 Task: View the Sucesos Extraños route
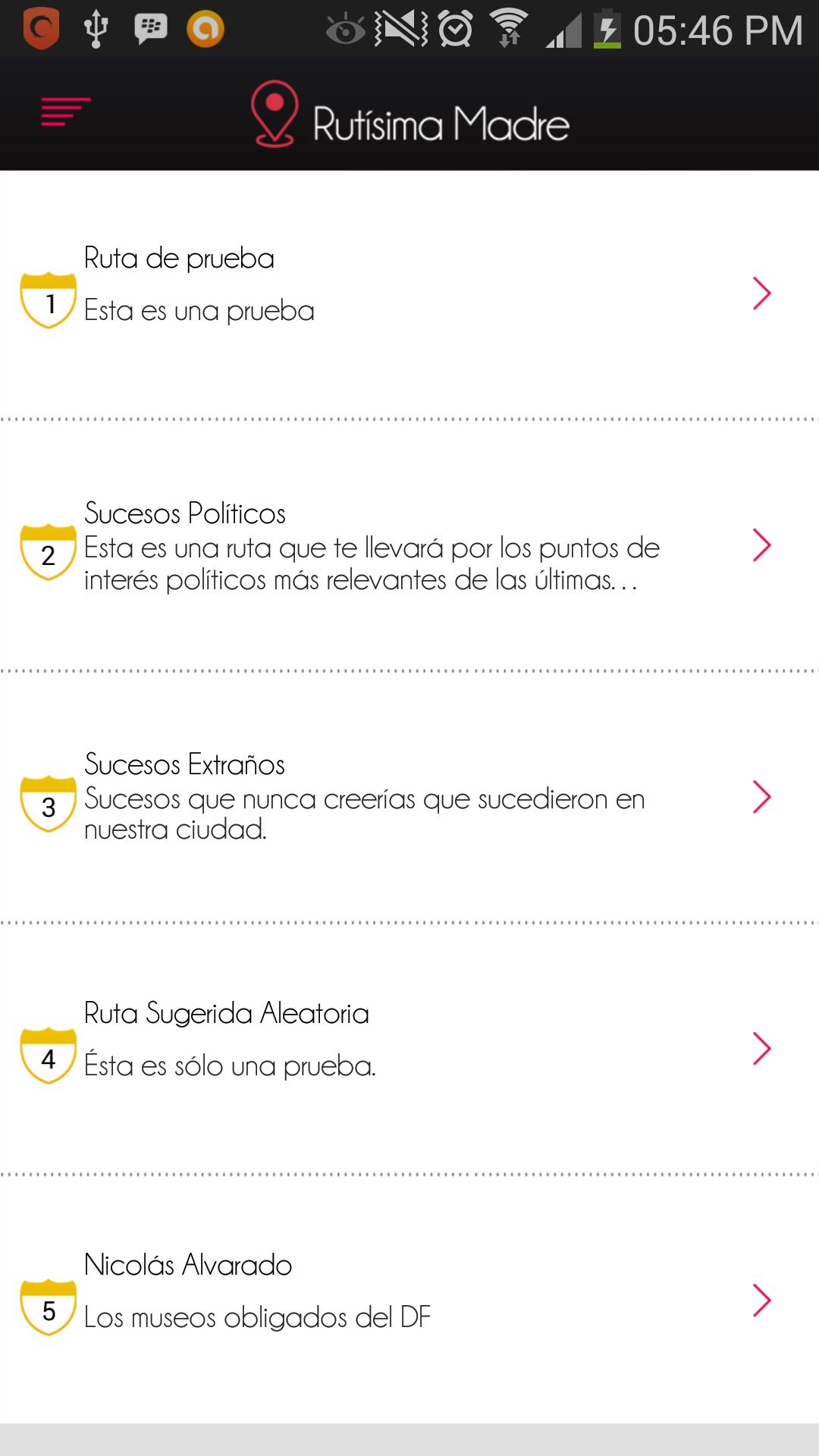409,797
